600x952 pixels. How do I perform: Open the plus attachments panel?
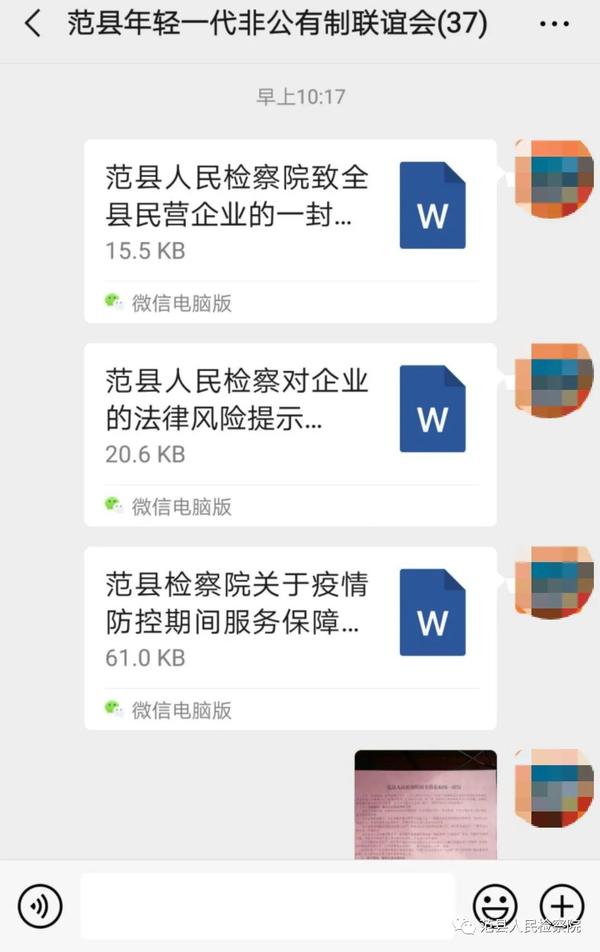pos(561,906)
